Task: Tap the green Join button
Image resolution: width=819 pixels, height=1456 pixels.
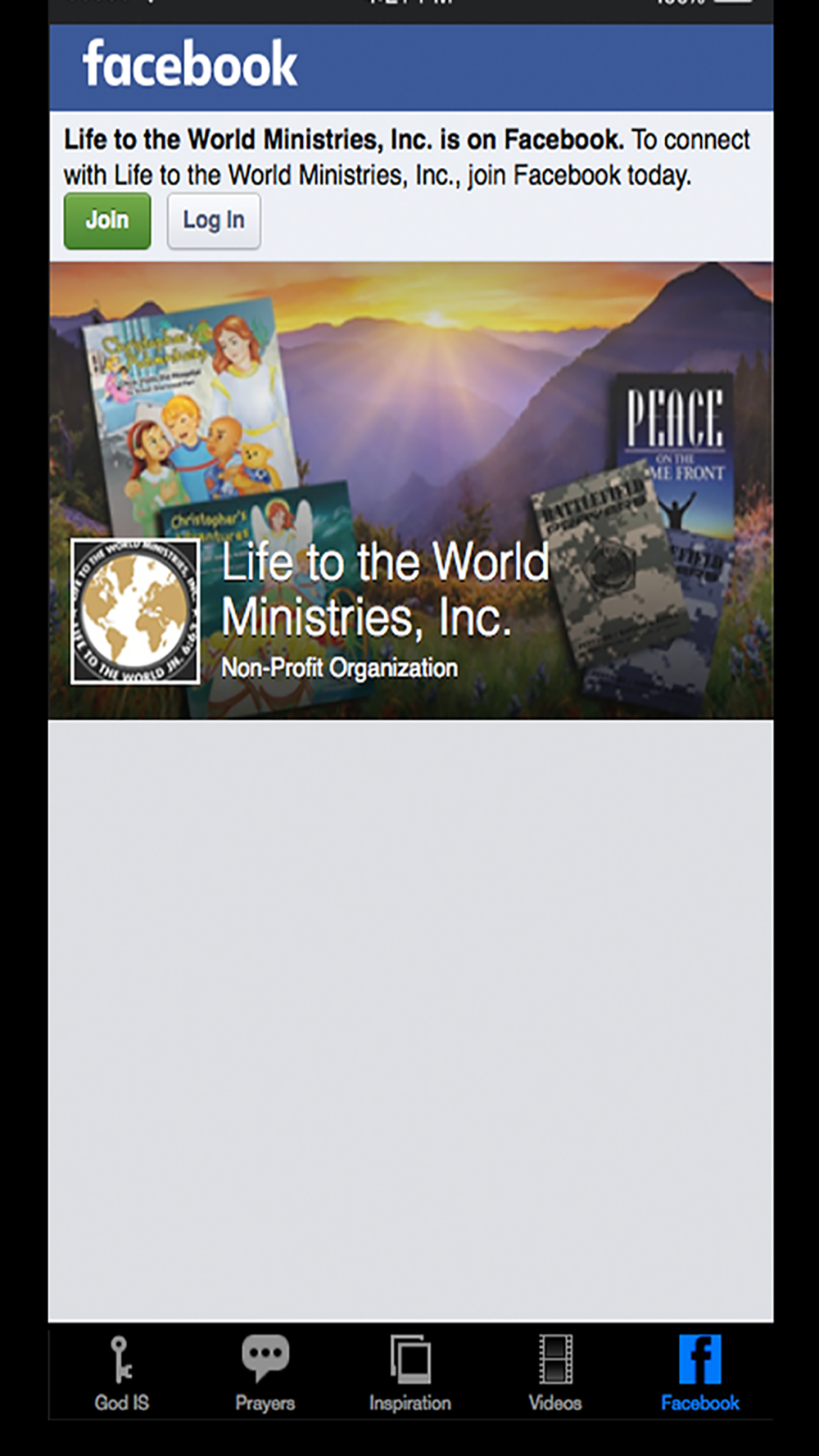Action: [x=107, y=221]
